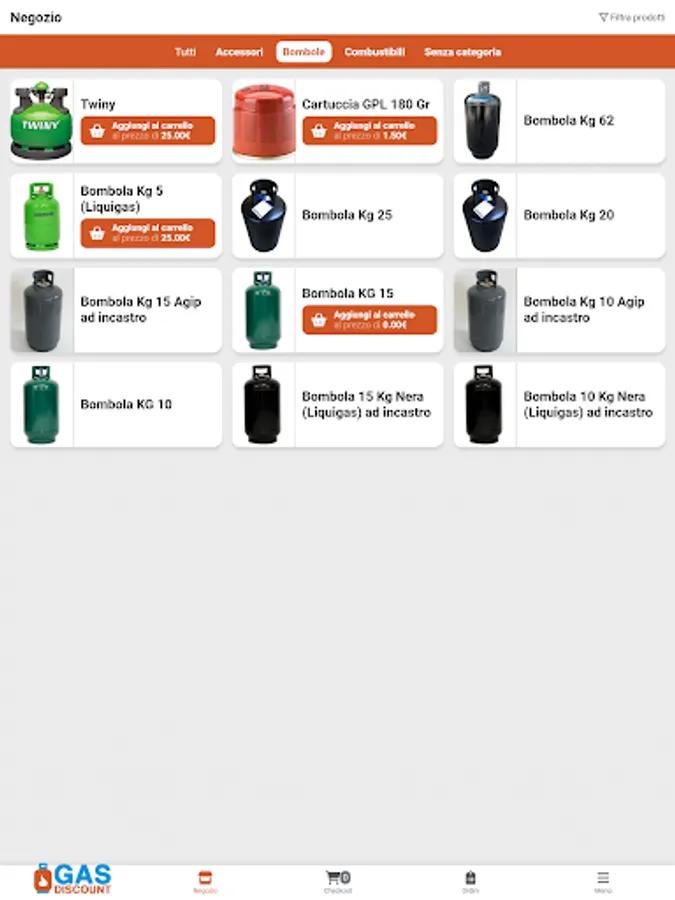Go to the Checkout tab
675x900 pixels.
tap(338, 880)
